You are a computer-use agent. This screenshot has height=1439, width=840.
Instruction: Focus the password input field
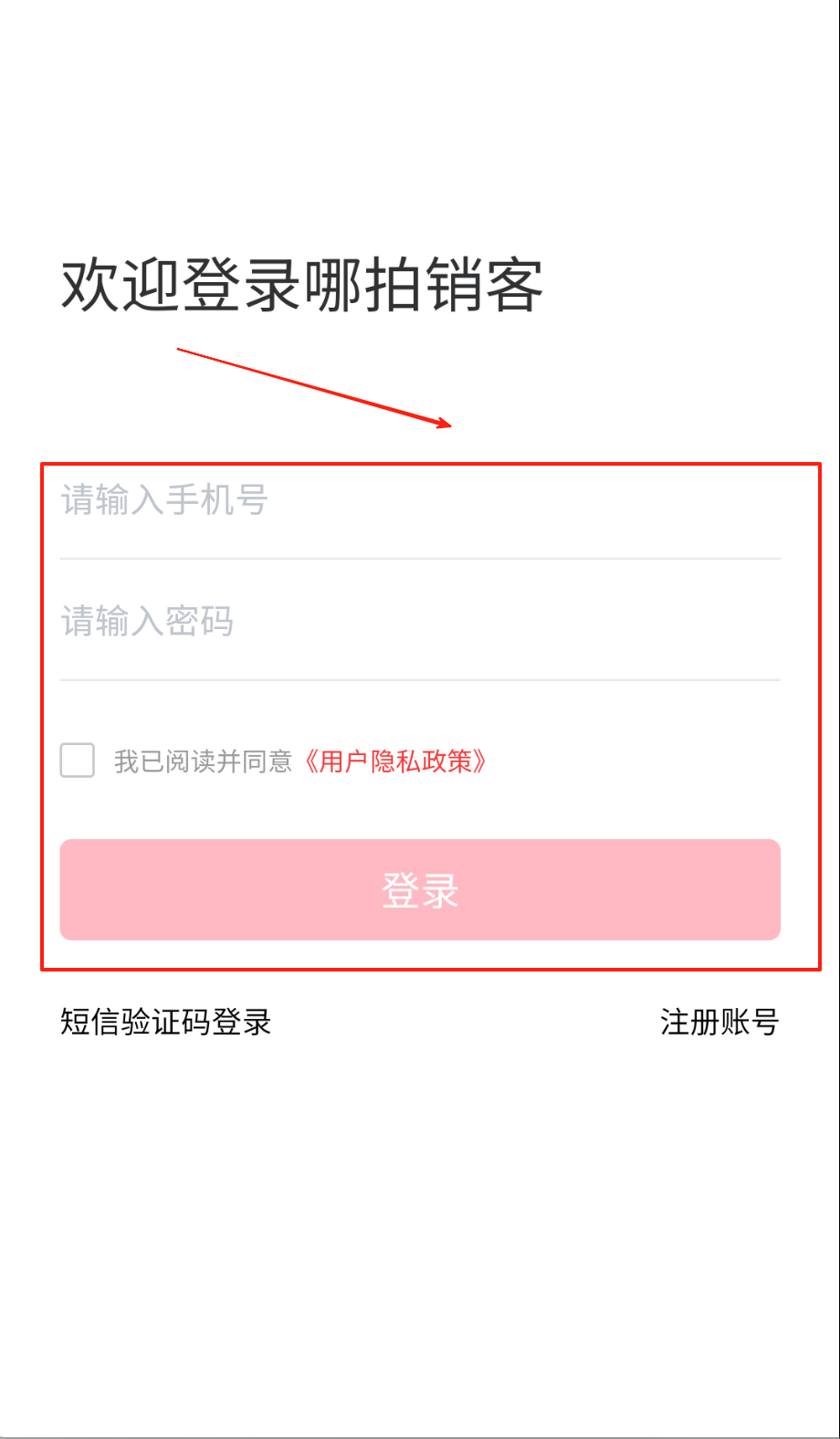(x=420, y=622)
